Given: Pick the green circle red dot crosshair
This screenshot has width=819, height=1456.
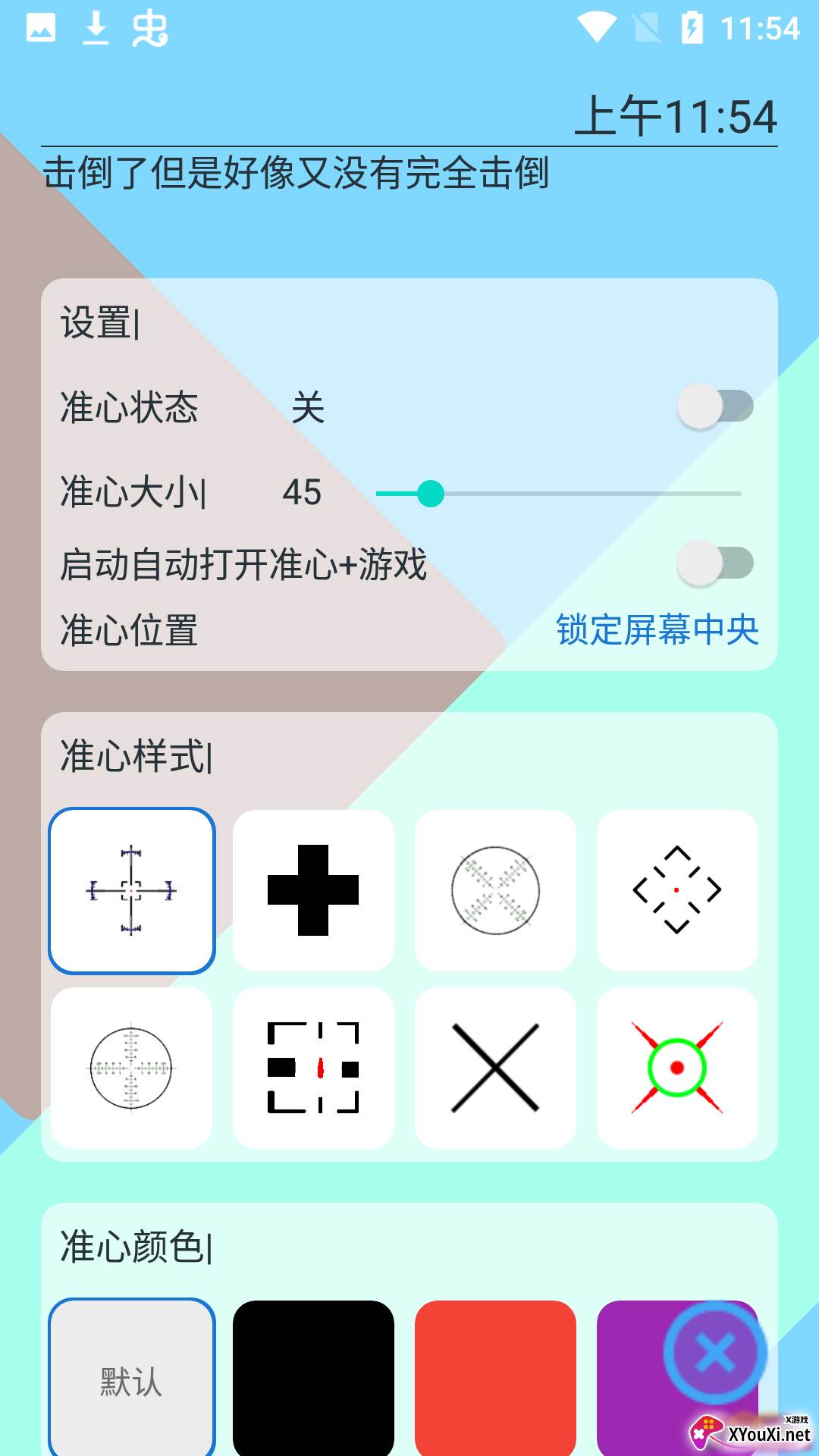Looking at the screenshot, I should click(677, 1068).
